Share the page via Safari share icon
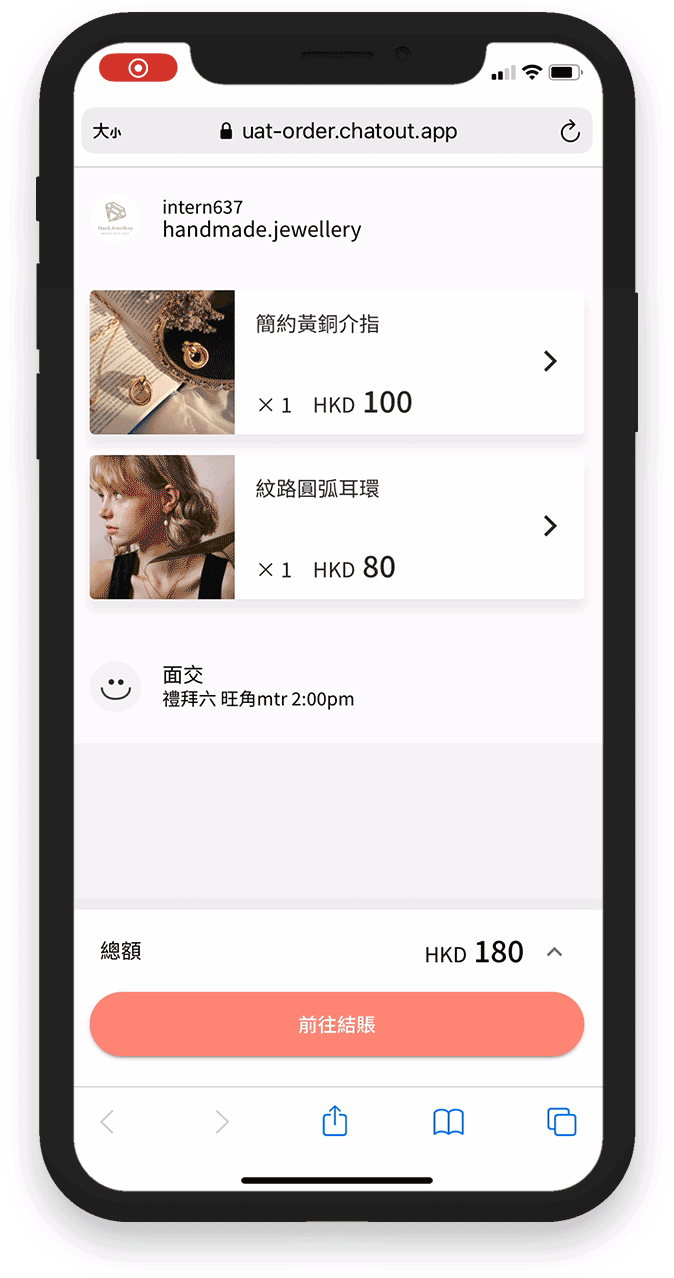 point(335,1121)
